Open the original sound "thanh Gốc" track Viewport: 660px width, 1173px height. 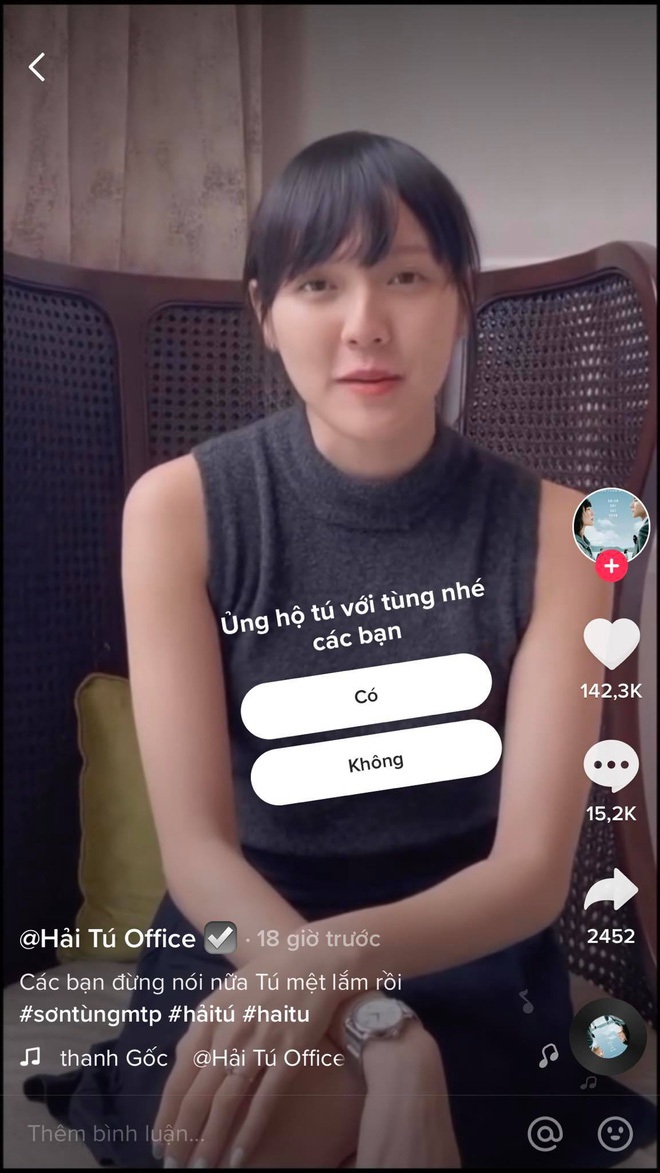[x=113, y=1057]
